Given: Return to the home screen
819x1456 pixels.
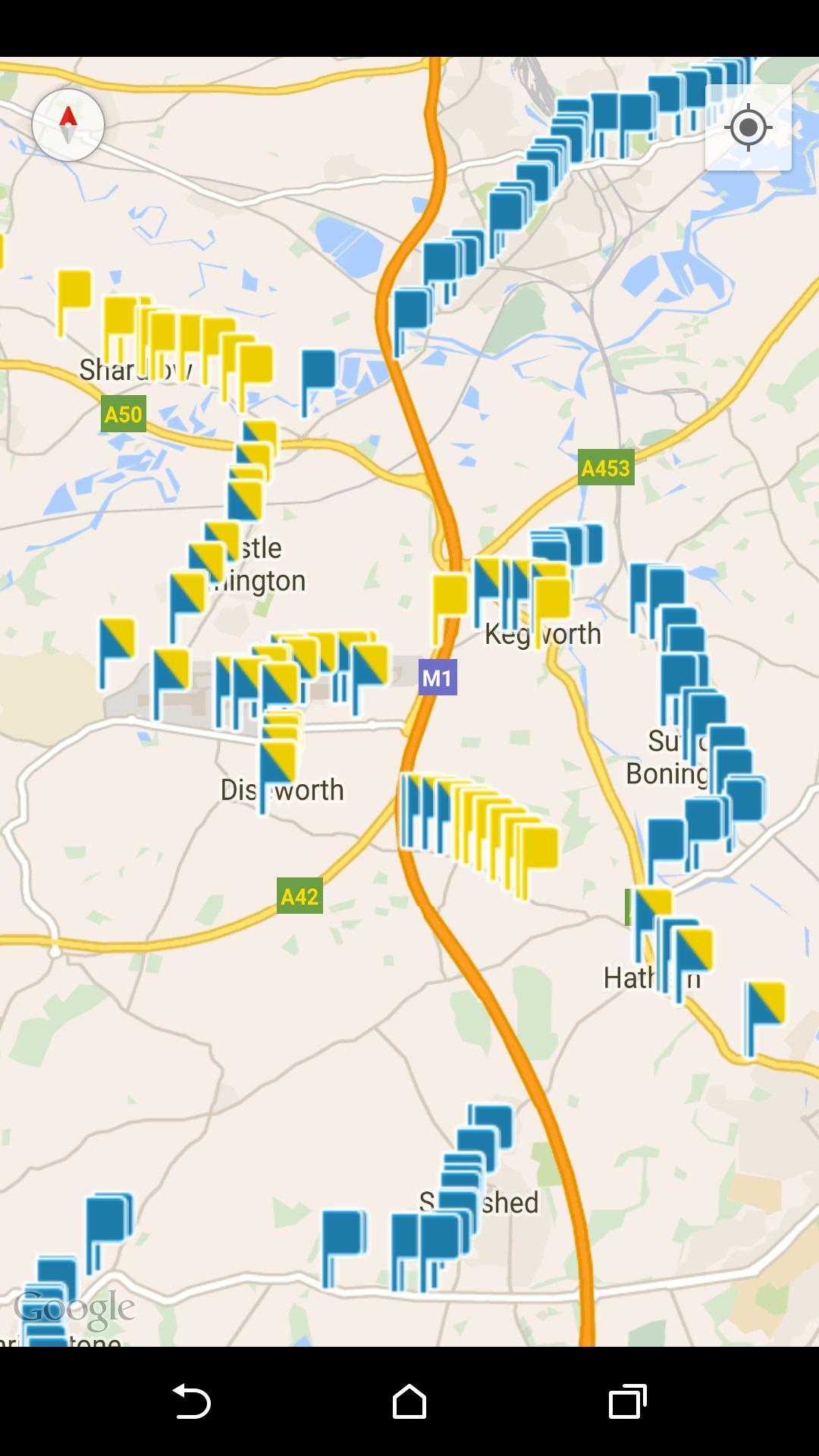Looking at the screenshot, I should [409, 1401].
